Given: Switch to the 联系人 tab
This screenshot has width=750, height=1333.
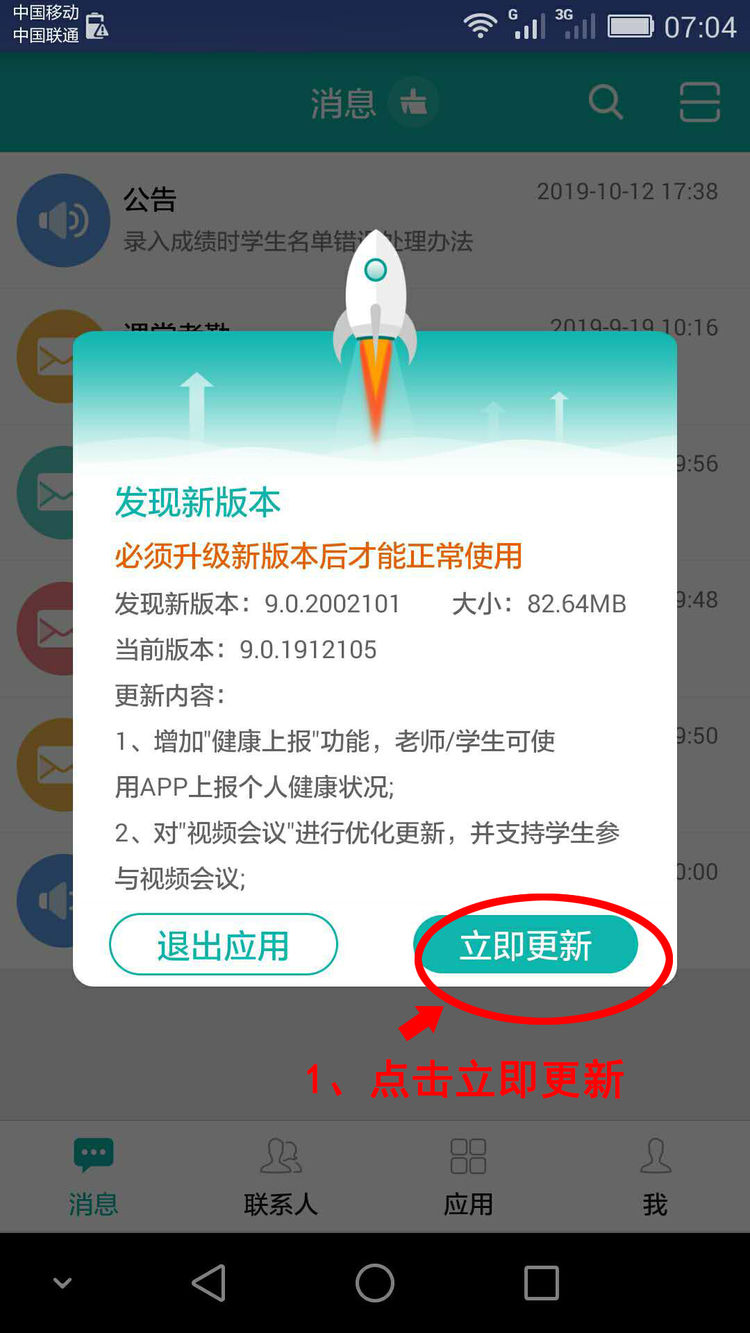Looking at the screenshot, I should pyautogui.click(x=281, y=1176).
